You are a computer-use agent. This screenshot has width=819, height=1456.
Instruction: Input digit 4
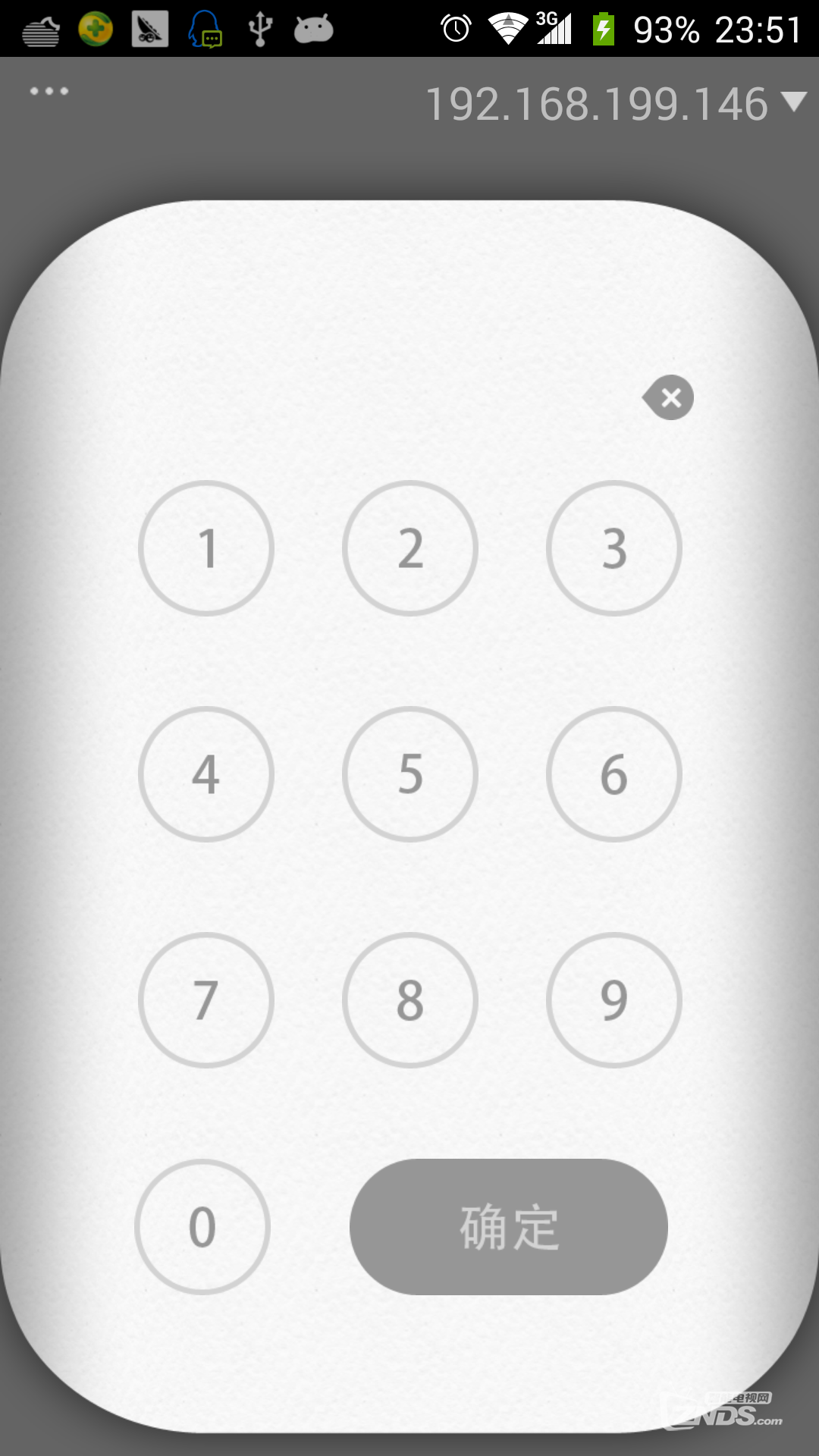[206, 774]
